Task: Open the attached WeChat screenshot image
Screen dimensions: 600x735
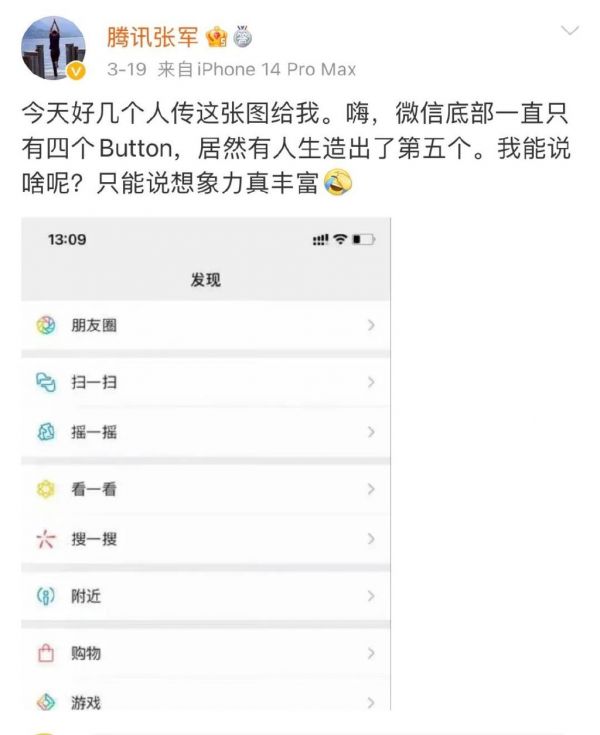Action: tap(205, 463)
